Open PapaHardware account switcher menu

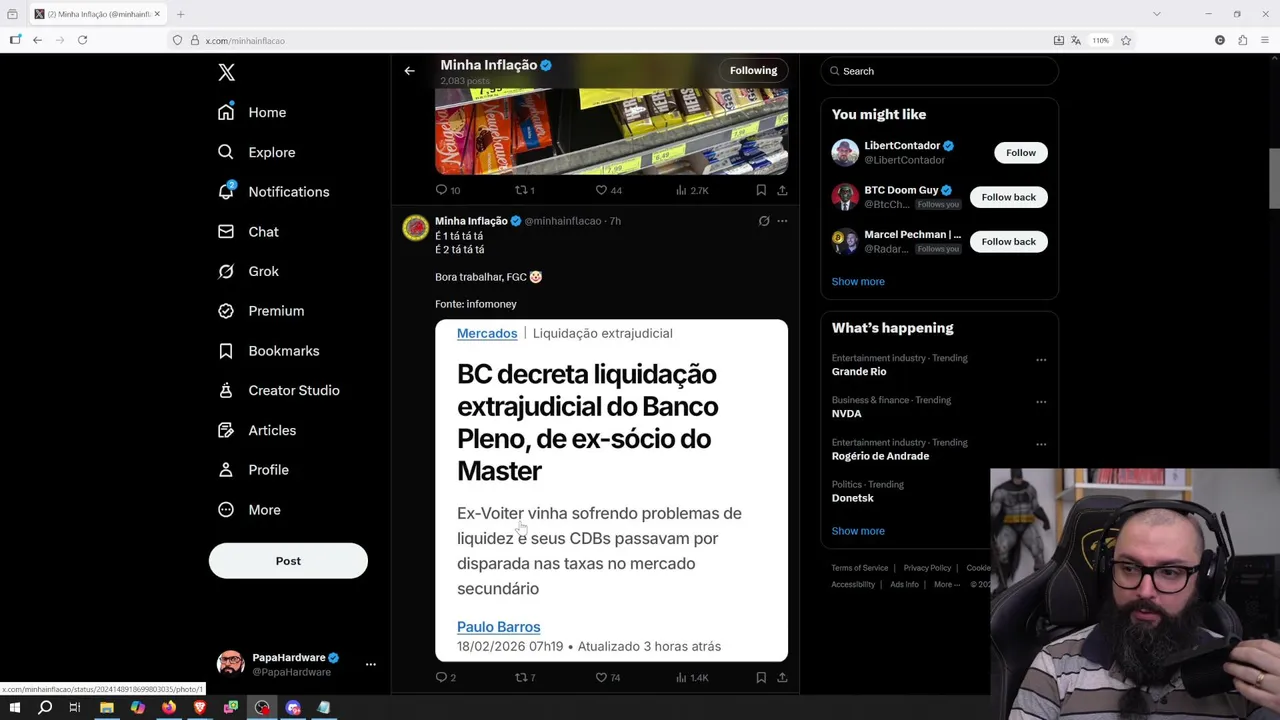coord(370,664)
